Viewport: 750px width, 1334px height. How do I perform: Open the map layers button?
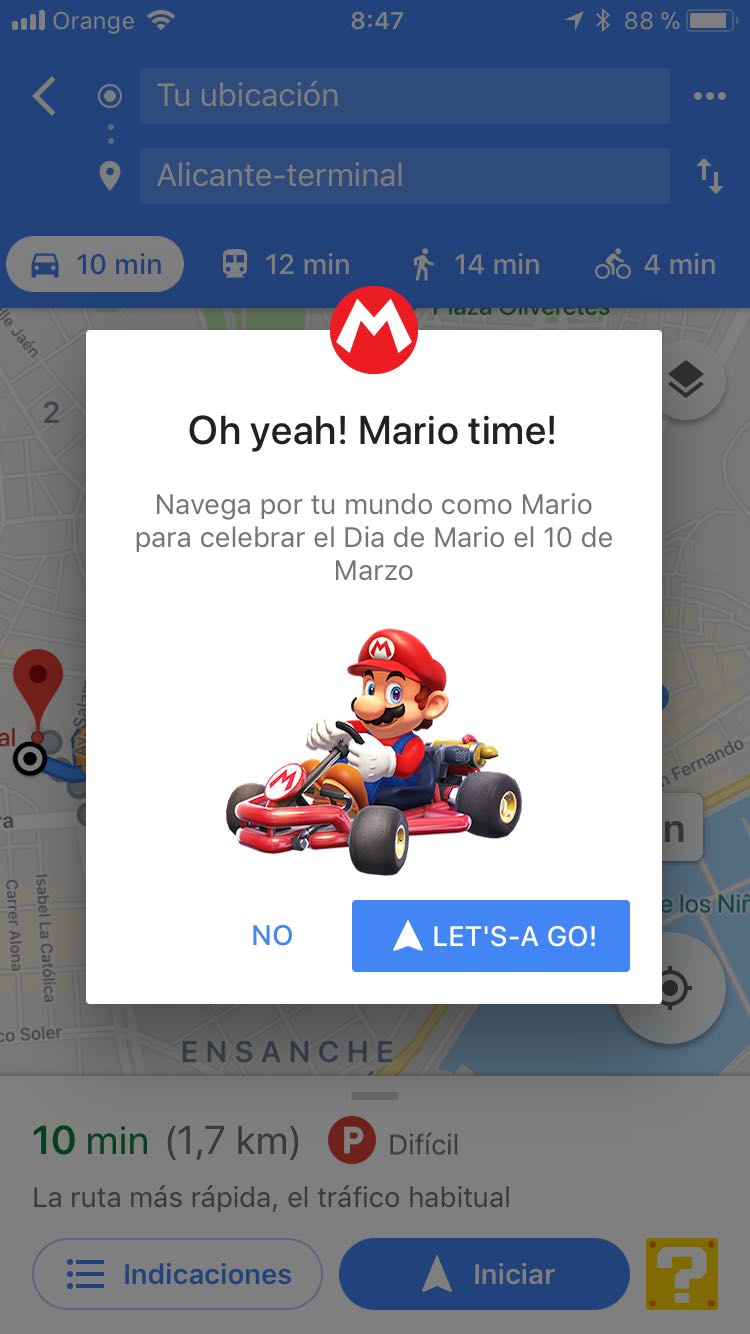[x=686, y=380]
